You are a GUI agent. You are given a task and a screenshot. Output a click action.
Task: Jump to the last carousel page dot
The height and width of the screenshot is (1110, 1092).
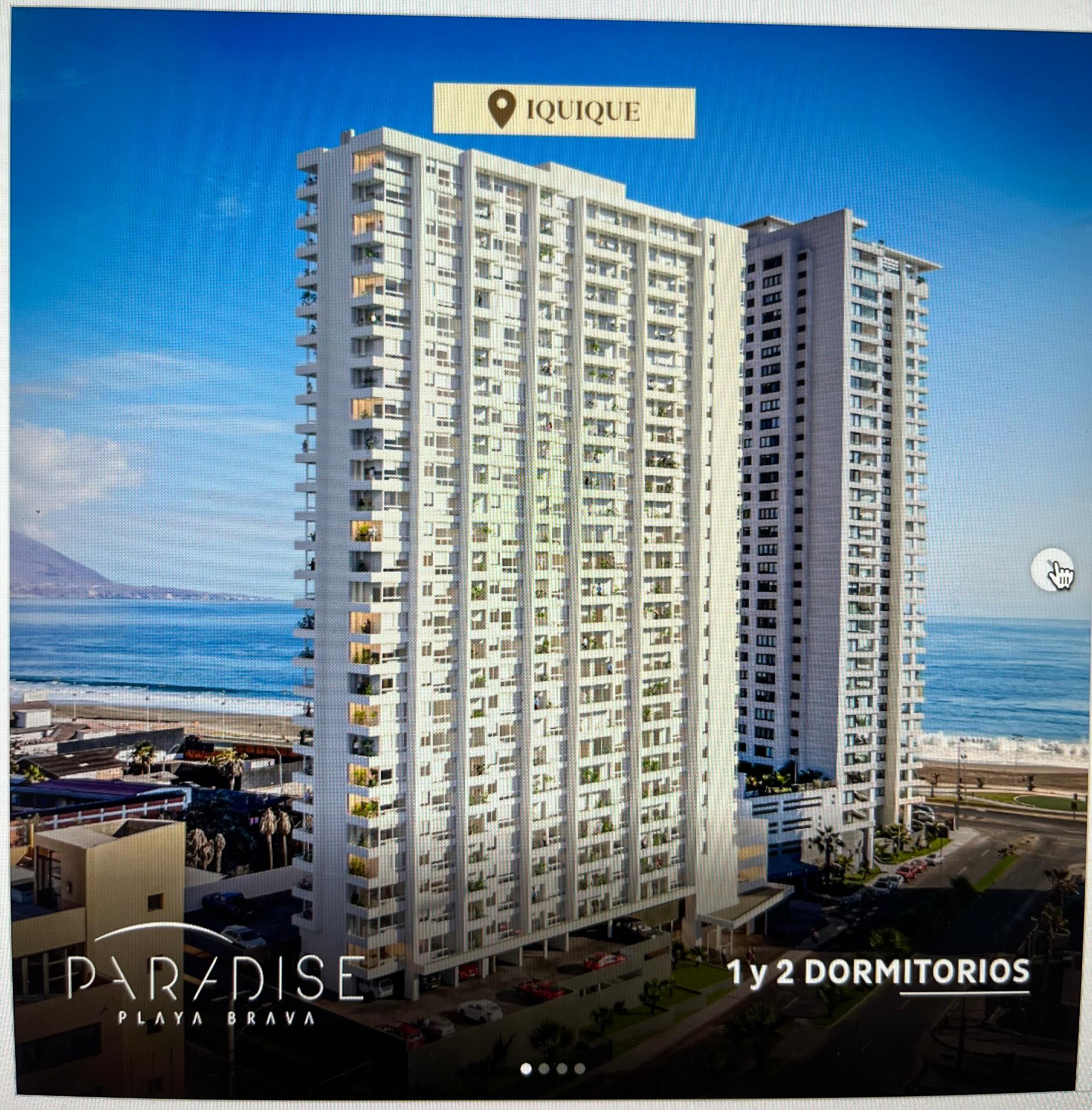580,1068
